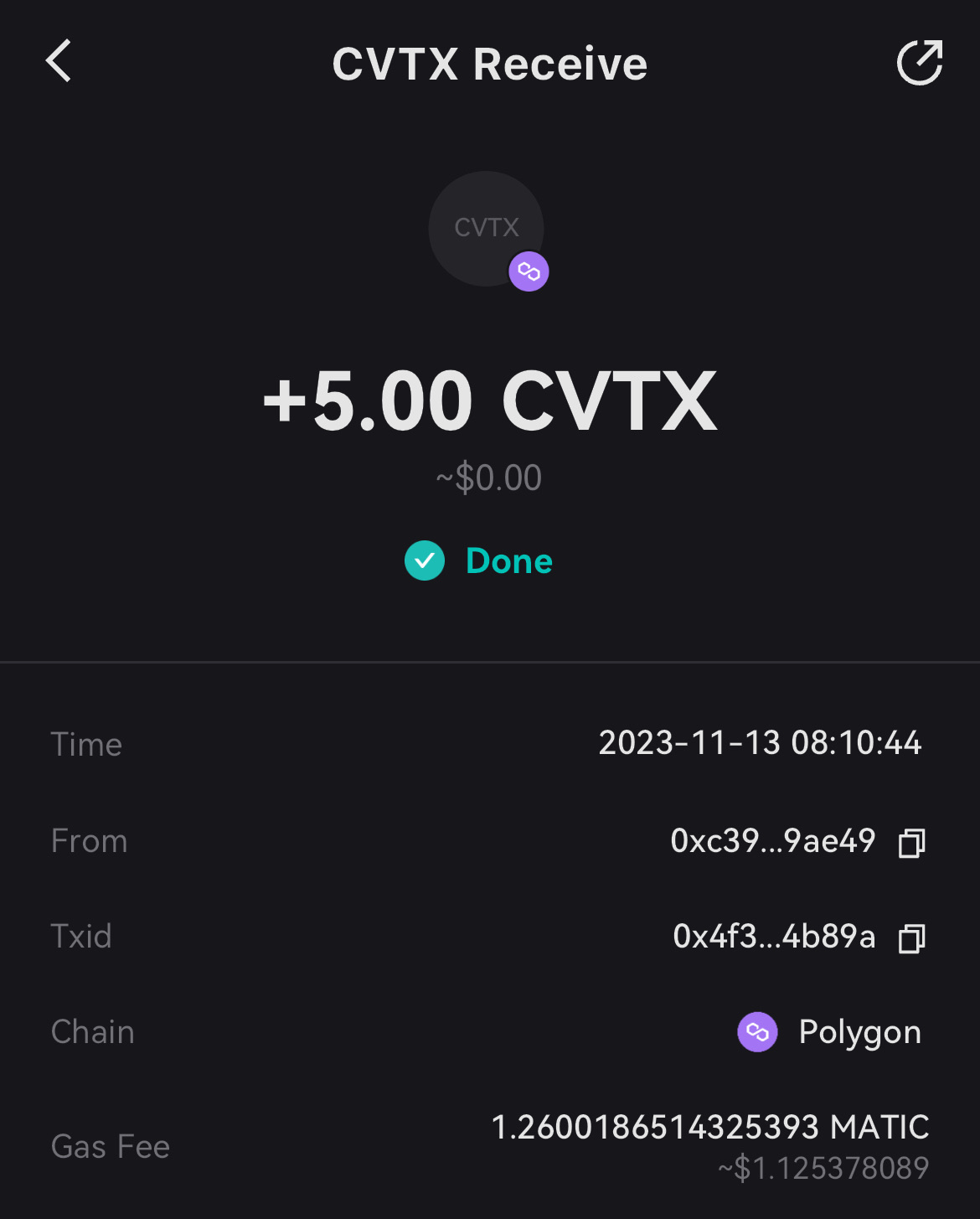The width and height of the screenshot is (980, 1219).
Task: Open transaction in external explorer
Action: tap(920, 63)
